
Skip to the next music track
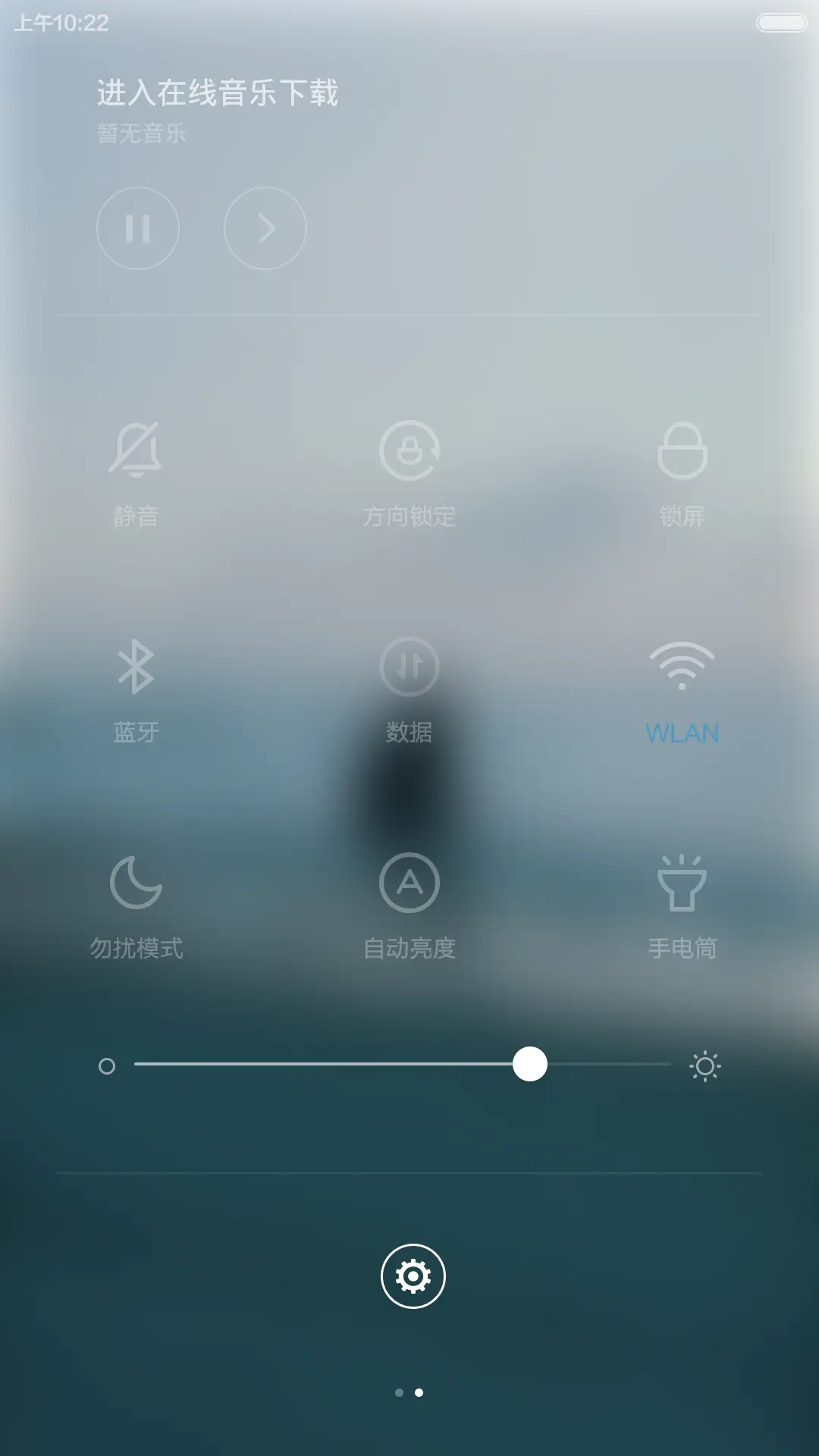265,228
